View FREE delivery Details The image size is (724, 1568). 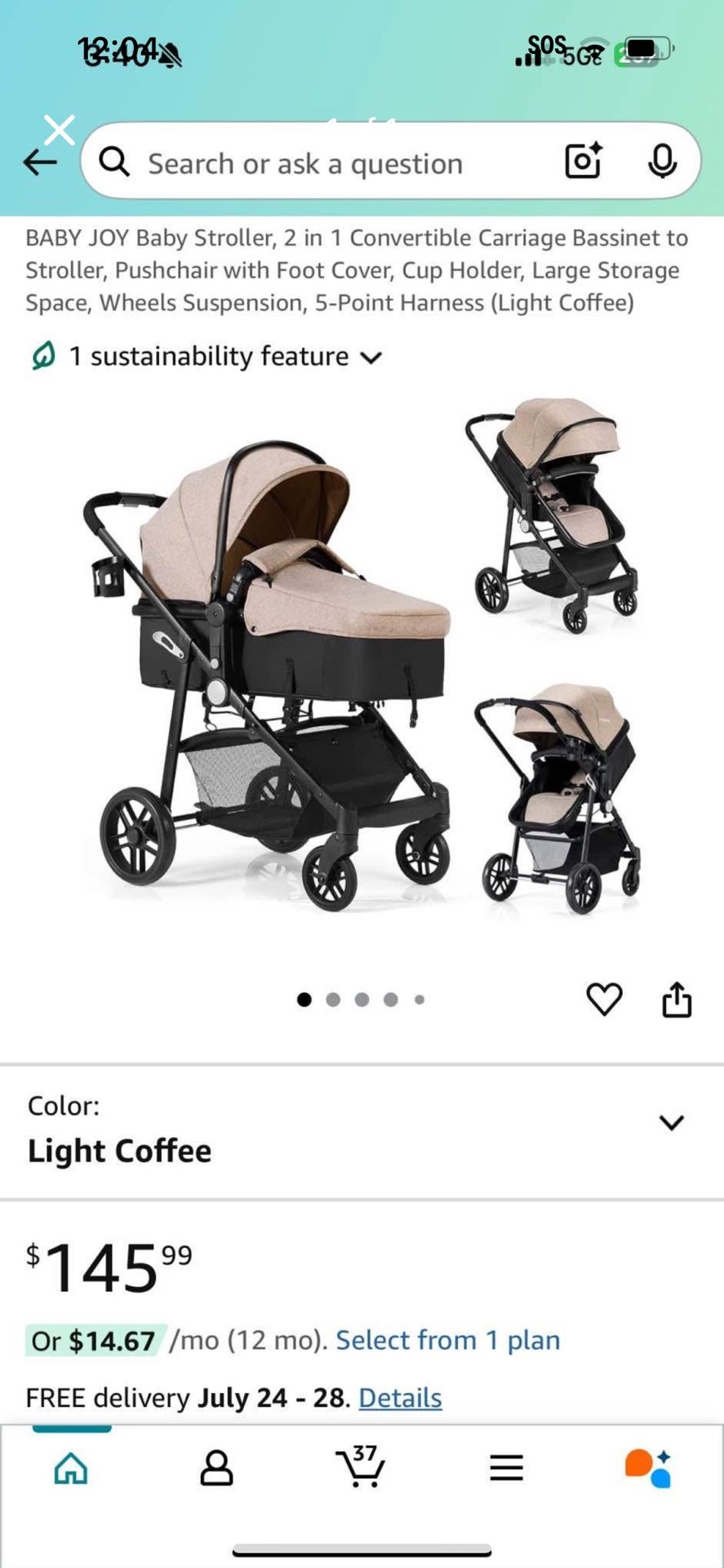399,1397
